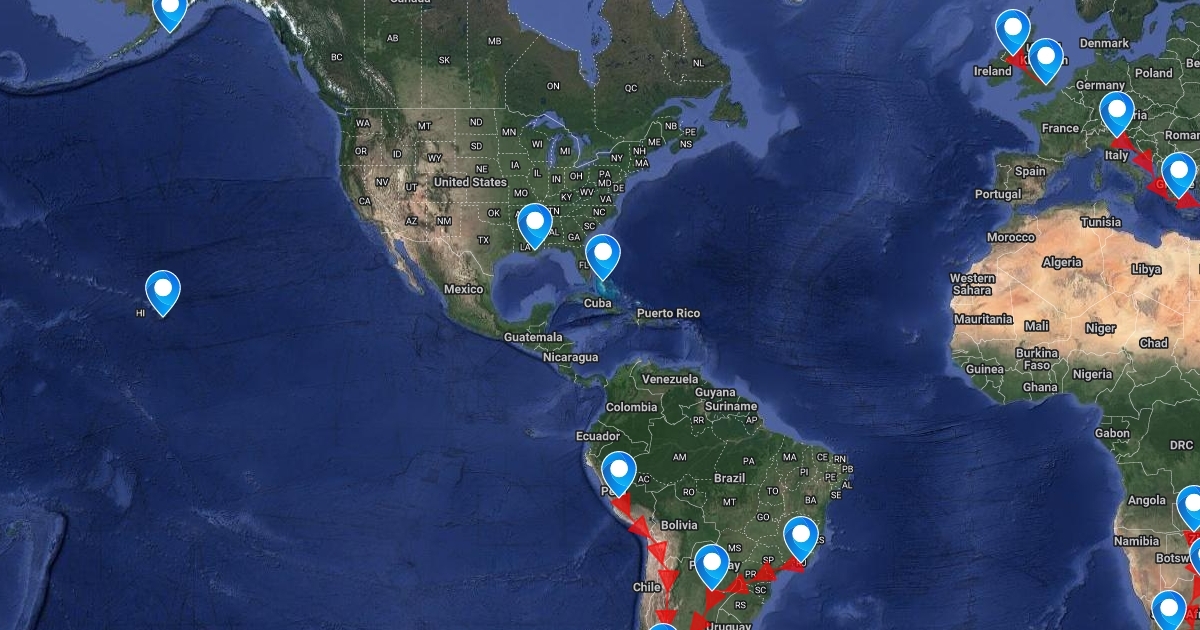Select the Alaska pin
This screenshot has height=630, width=1200.
coord(171,11)
